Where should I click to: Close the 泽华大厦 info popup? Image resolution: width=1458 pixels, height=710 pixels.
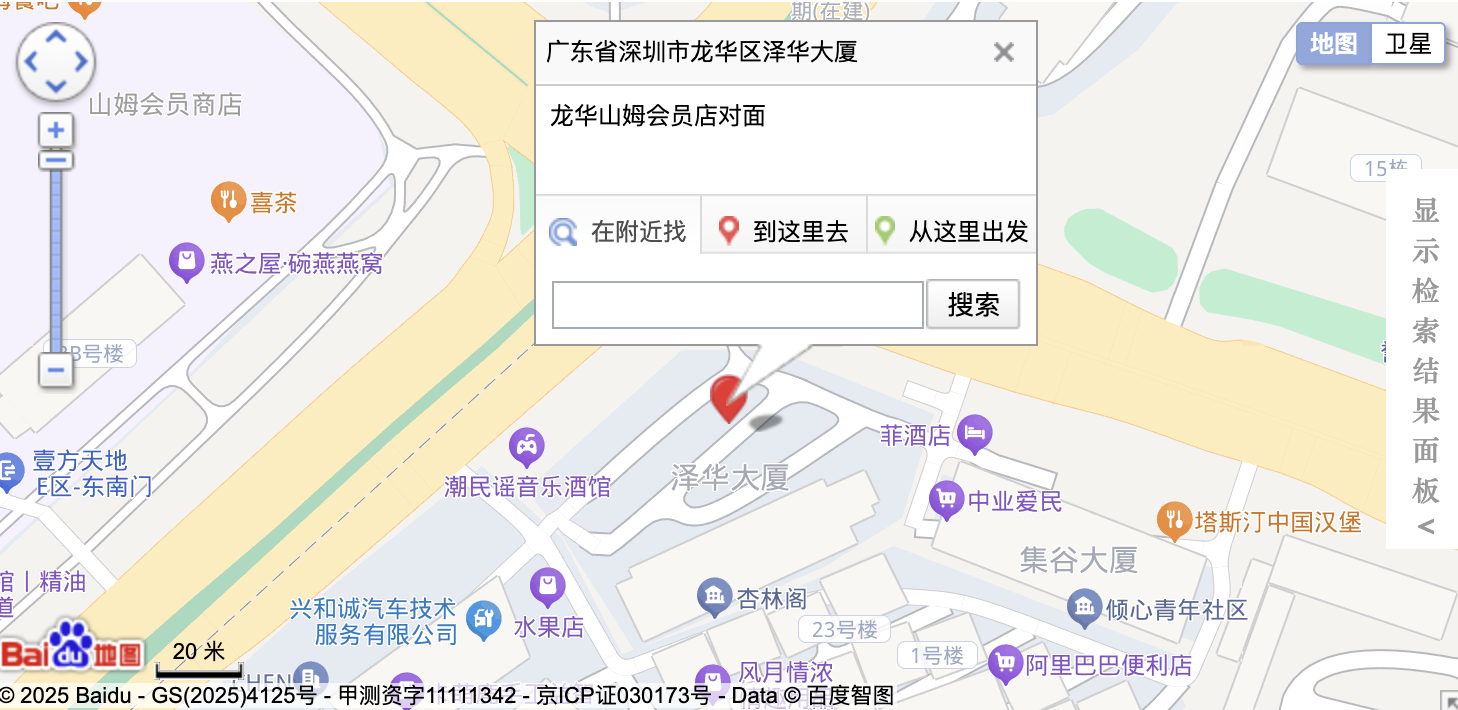1003,52
